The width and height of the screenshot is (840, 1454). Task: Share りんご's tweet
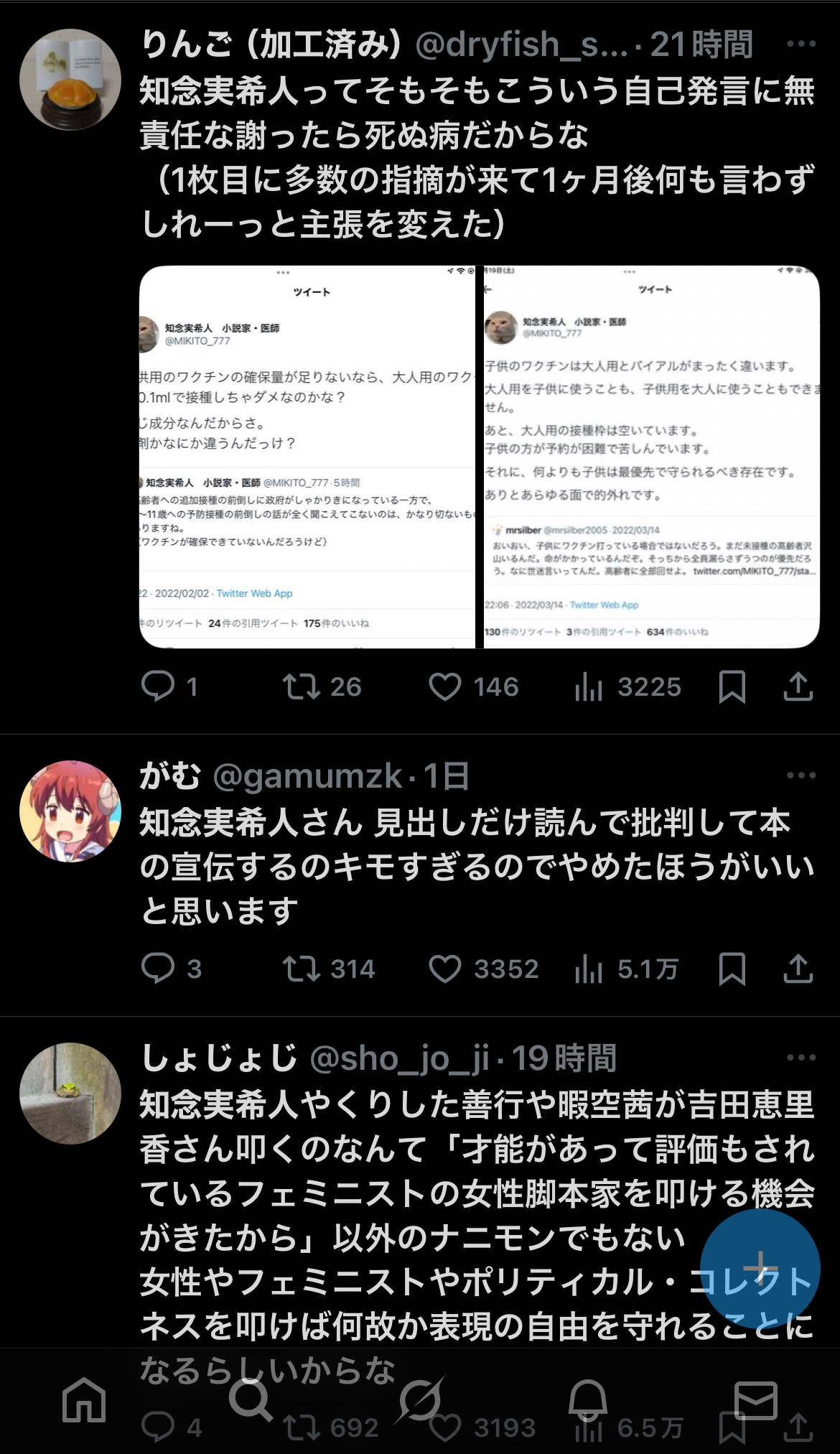tap(798, 686)
